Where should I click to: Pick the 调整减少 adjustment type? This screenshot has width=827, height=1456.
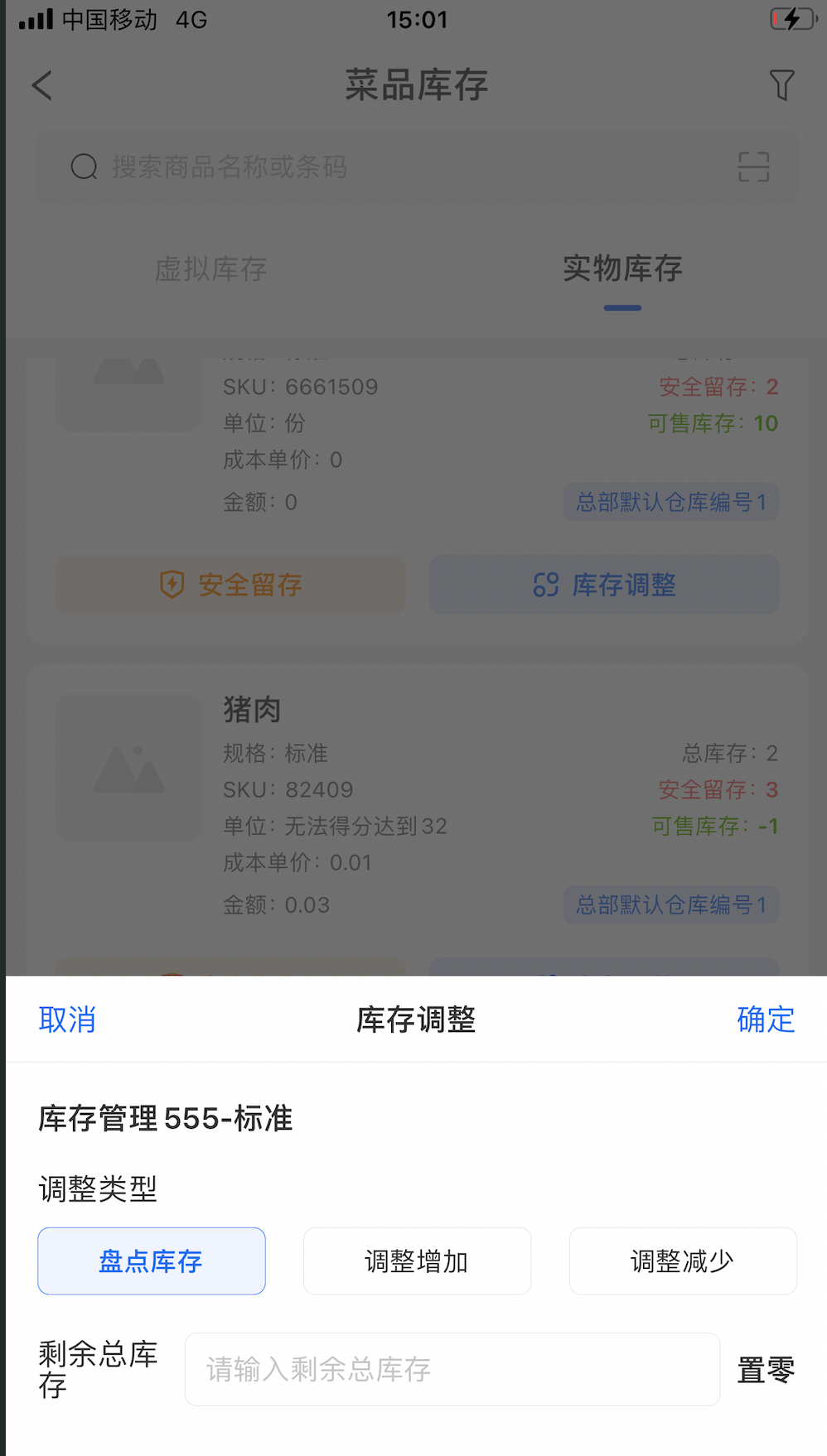pyautogui.click(x=682, y=1261)
